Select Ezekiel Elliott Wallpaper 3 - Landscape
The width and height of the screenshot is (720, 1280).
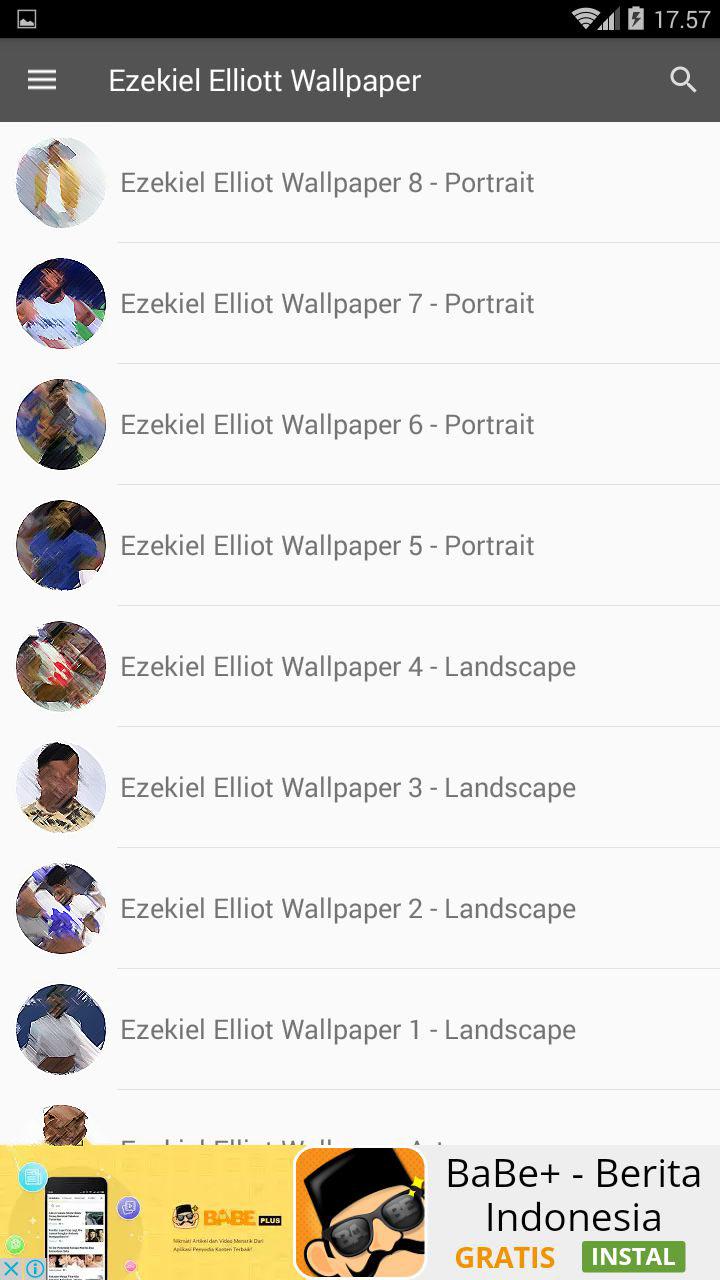tap(347, 788)
